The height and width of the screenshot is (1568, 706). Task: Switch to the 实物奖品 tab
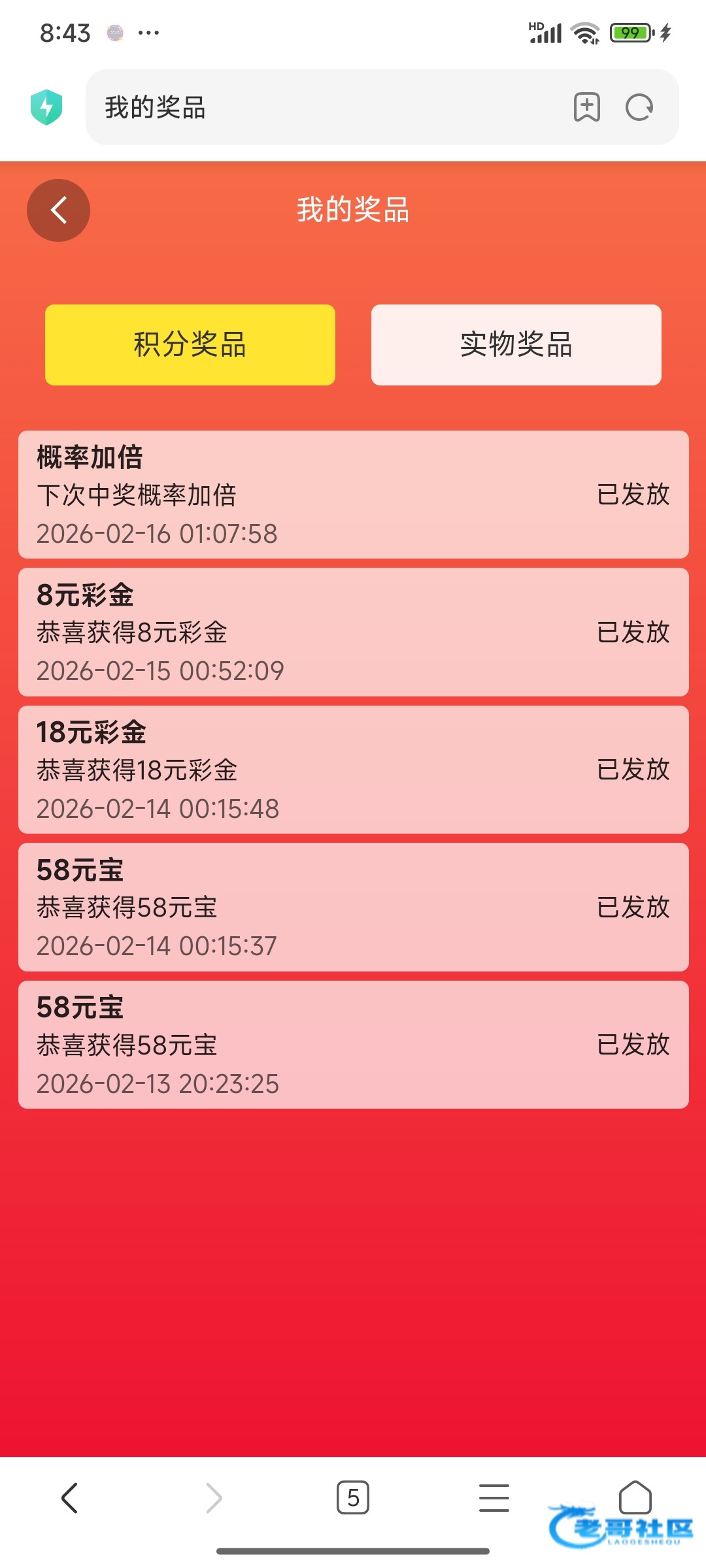pyautogui.click(x=516, y=345)
